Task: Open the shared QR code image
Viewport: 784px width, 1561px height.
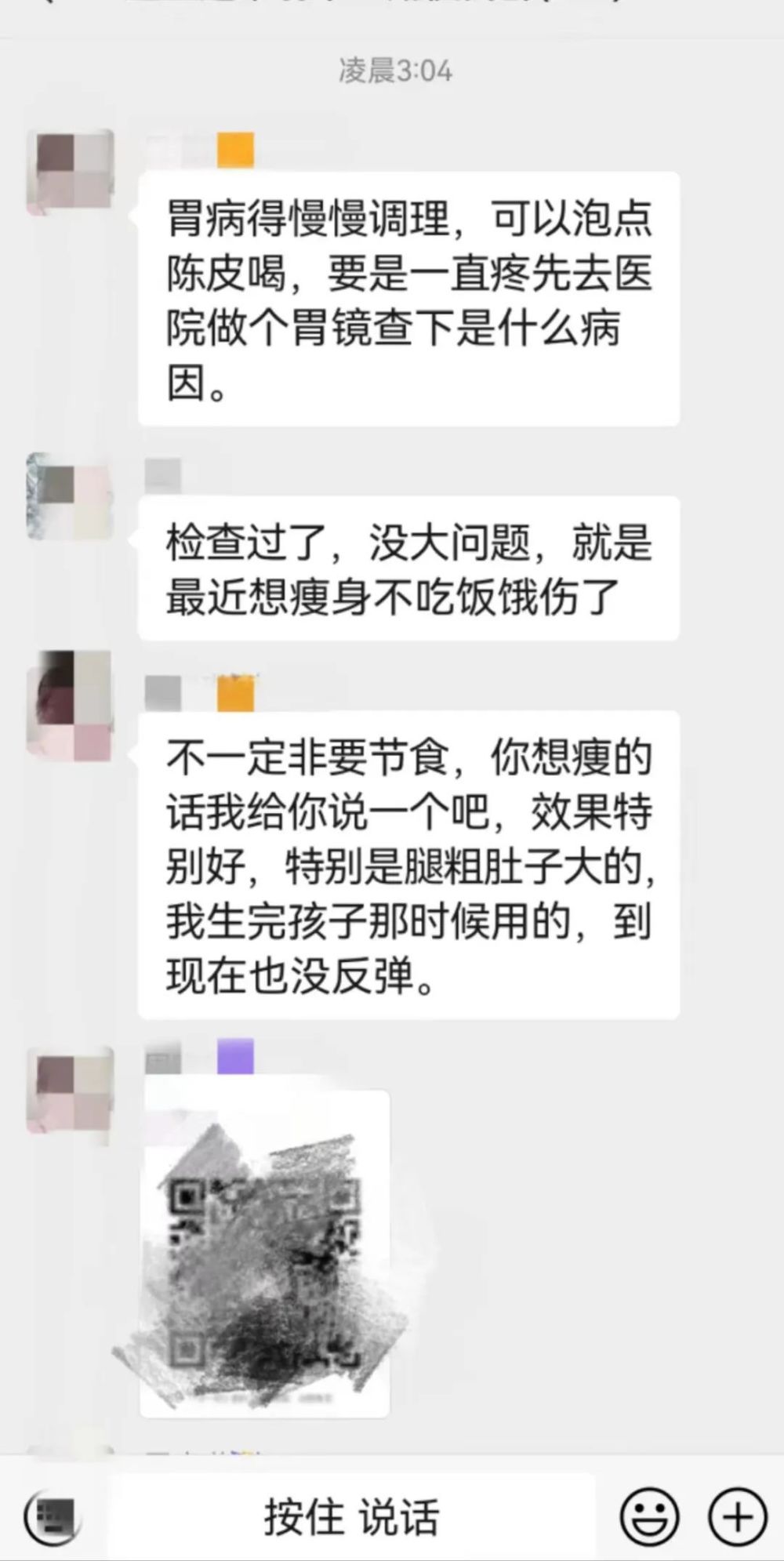Action: [265, 1253]
